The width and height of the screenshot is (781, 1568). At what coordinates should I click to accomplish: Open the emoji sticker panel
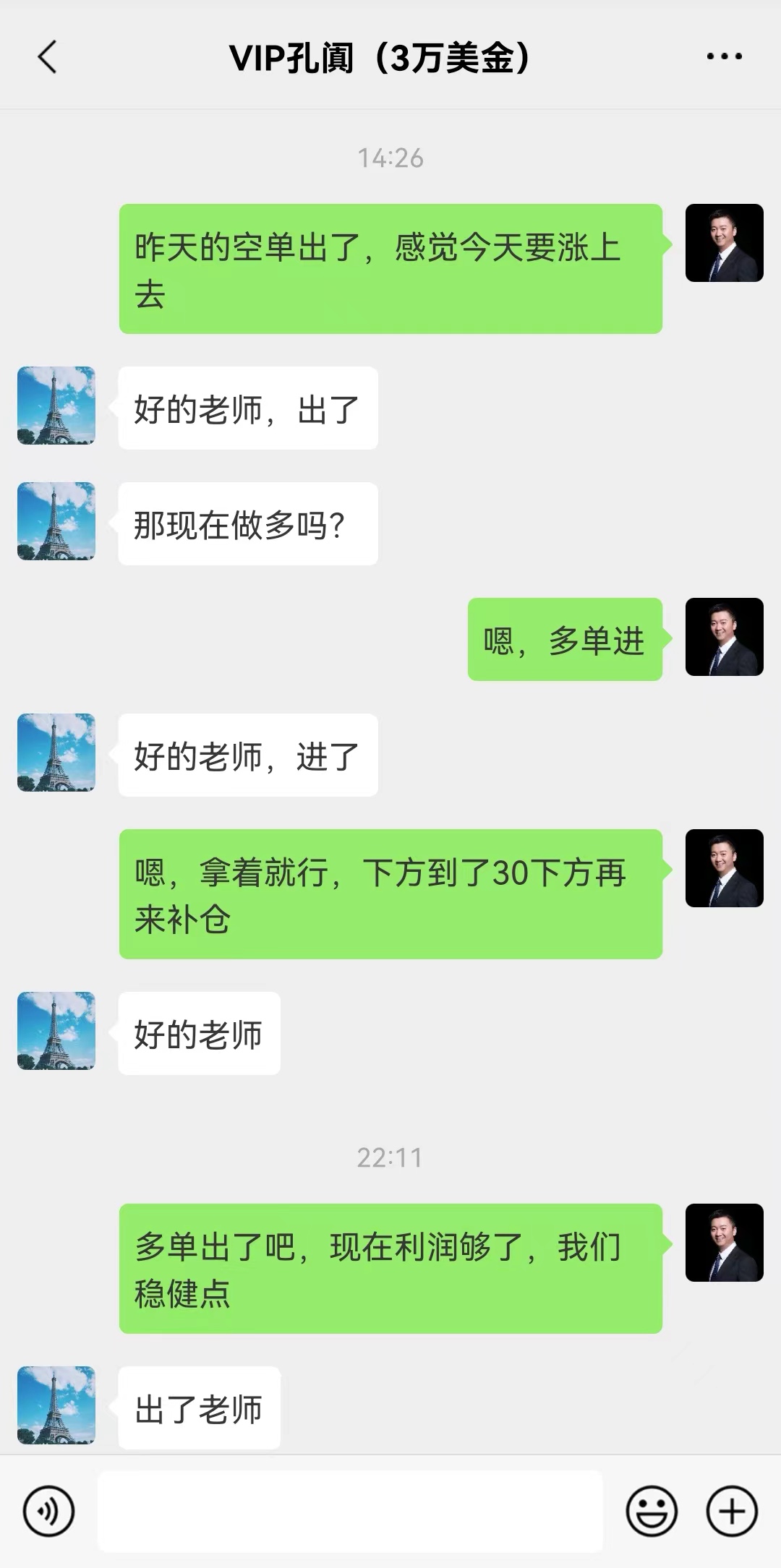pyautogui.click(x=651, y=1511)
